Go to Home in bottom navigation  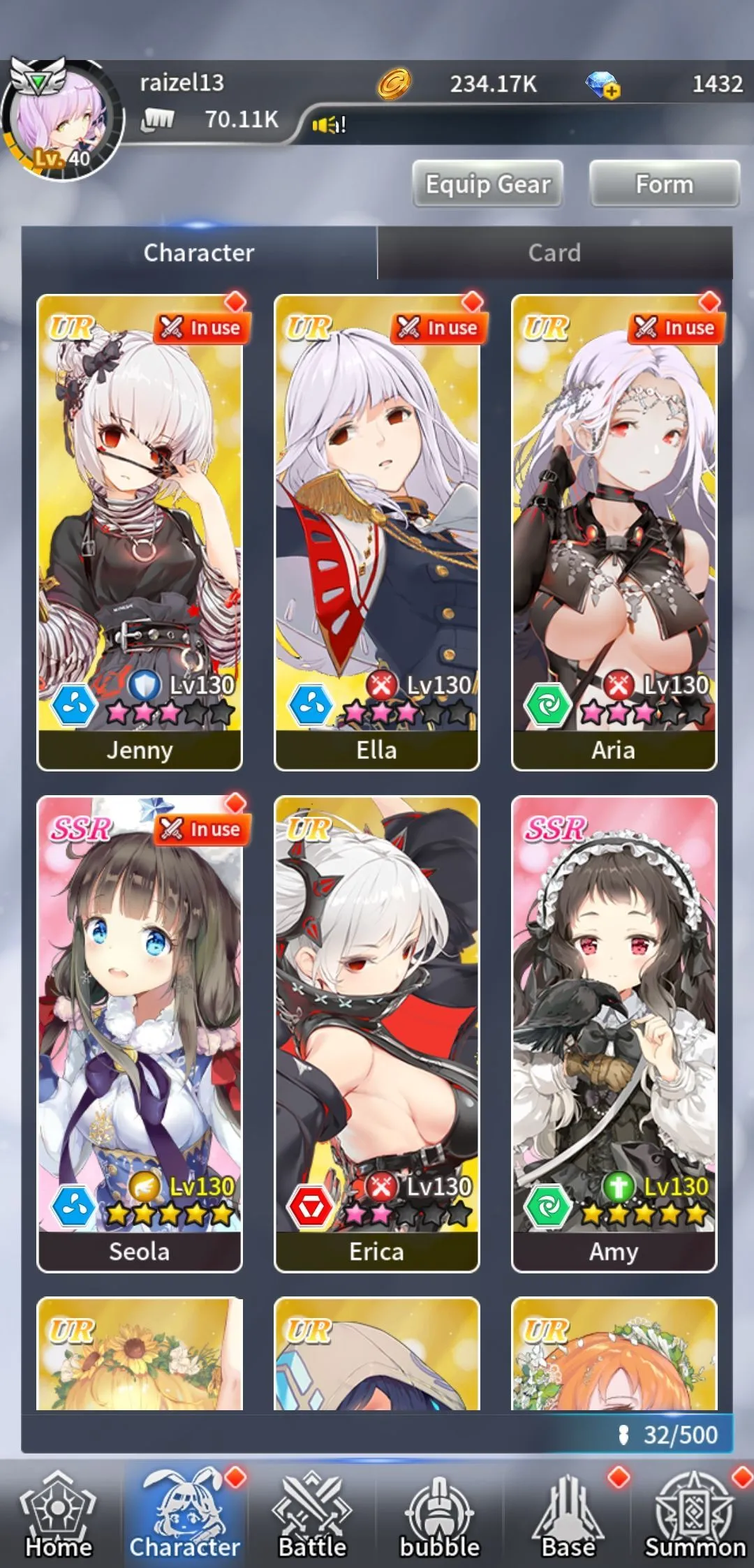click(x=59, y=1515)
